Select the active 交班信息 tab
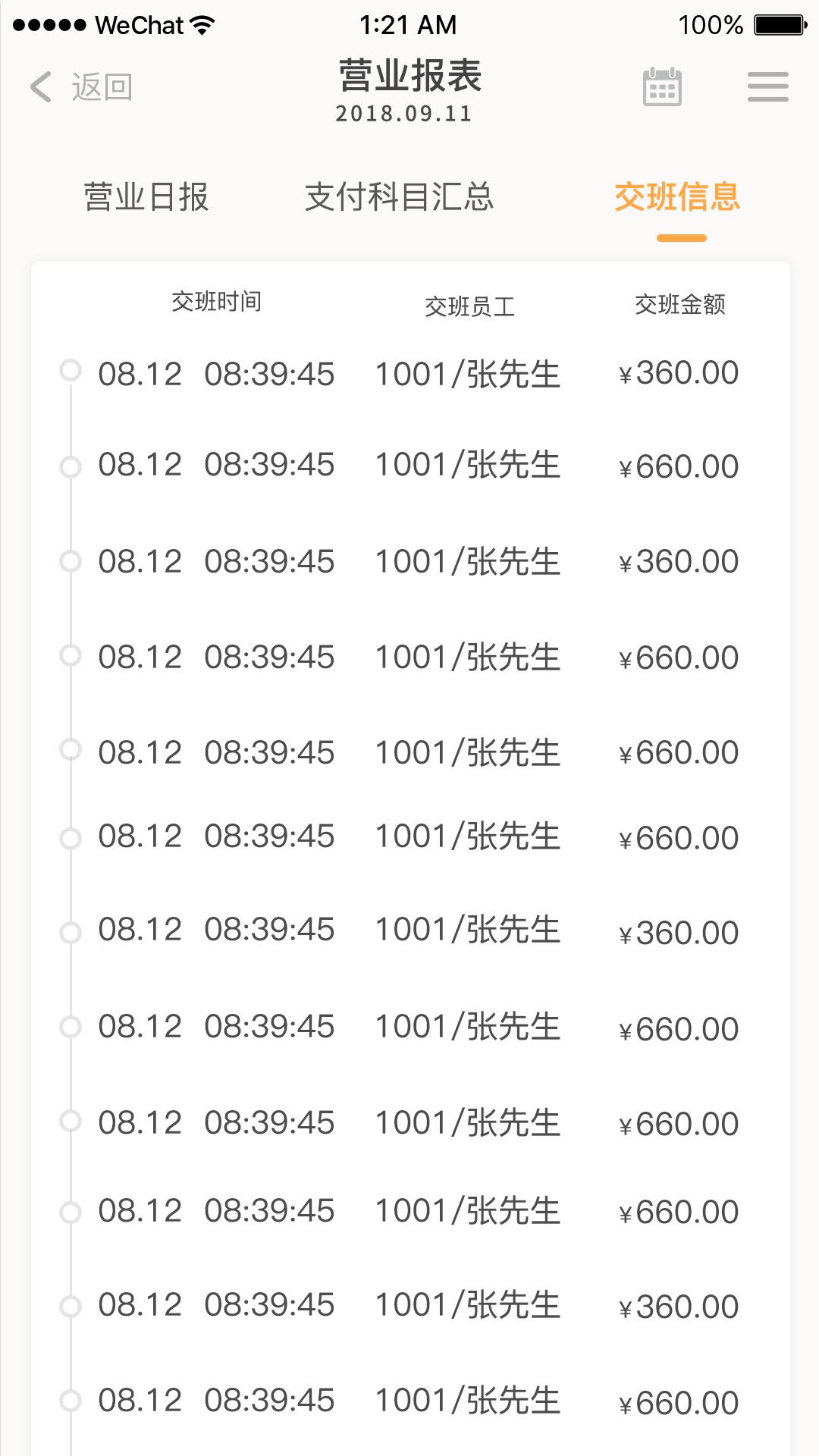 679,197
